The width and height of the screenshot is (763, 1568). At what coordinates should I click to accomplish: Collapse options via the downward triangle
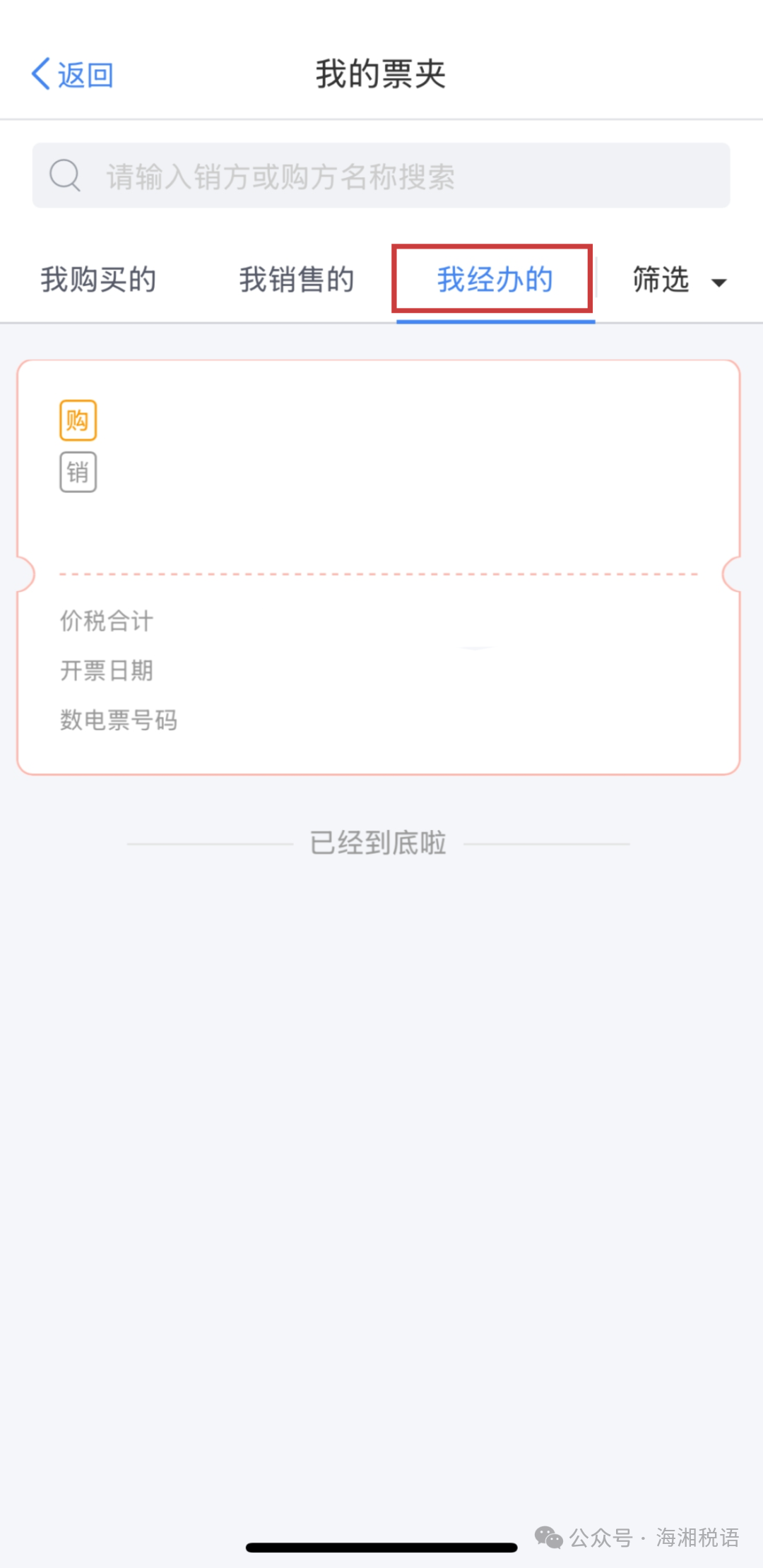[719, 282]
